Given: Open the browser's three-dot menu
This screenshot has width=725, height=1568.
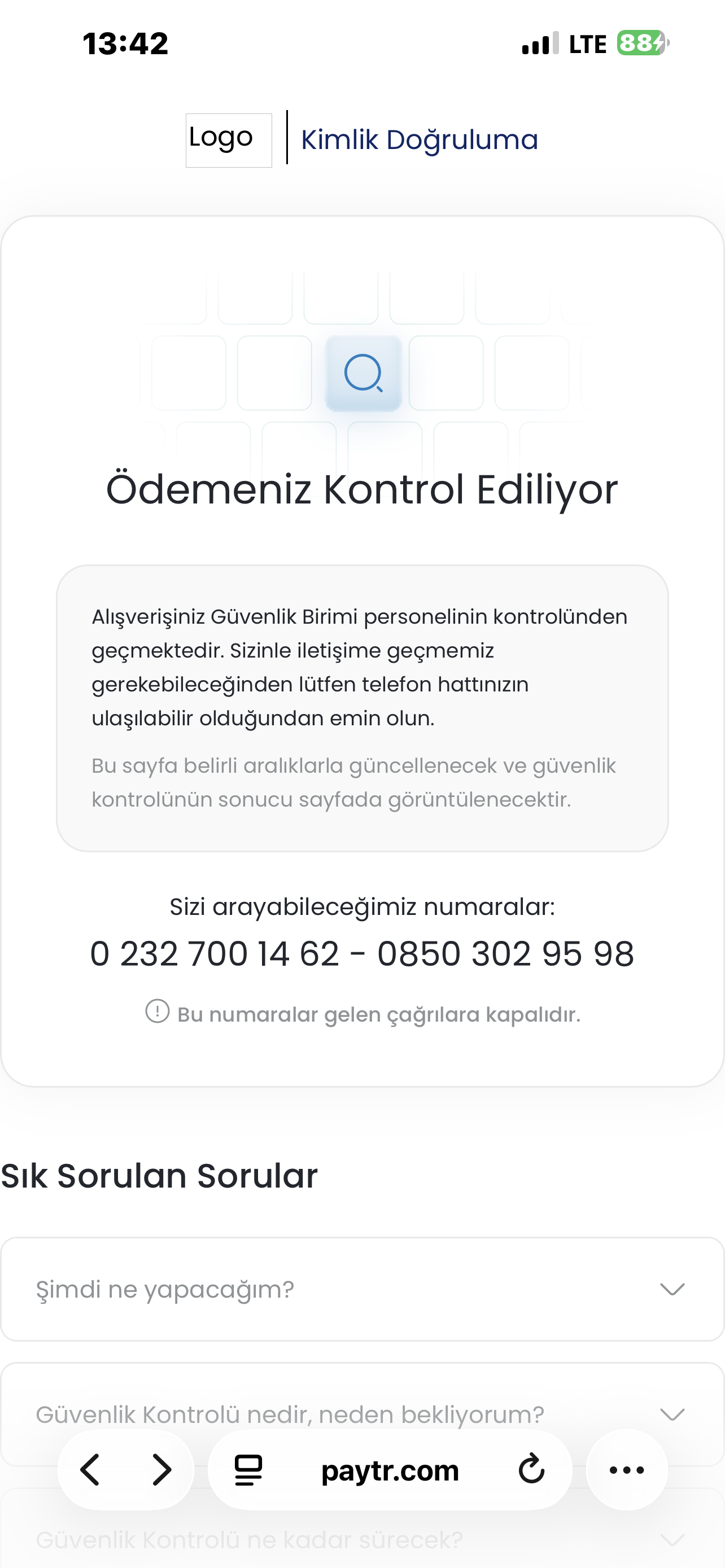Looking at the screenshot, I should (627, 1470).
